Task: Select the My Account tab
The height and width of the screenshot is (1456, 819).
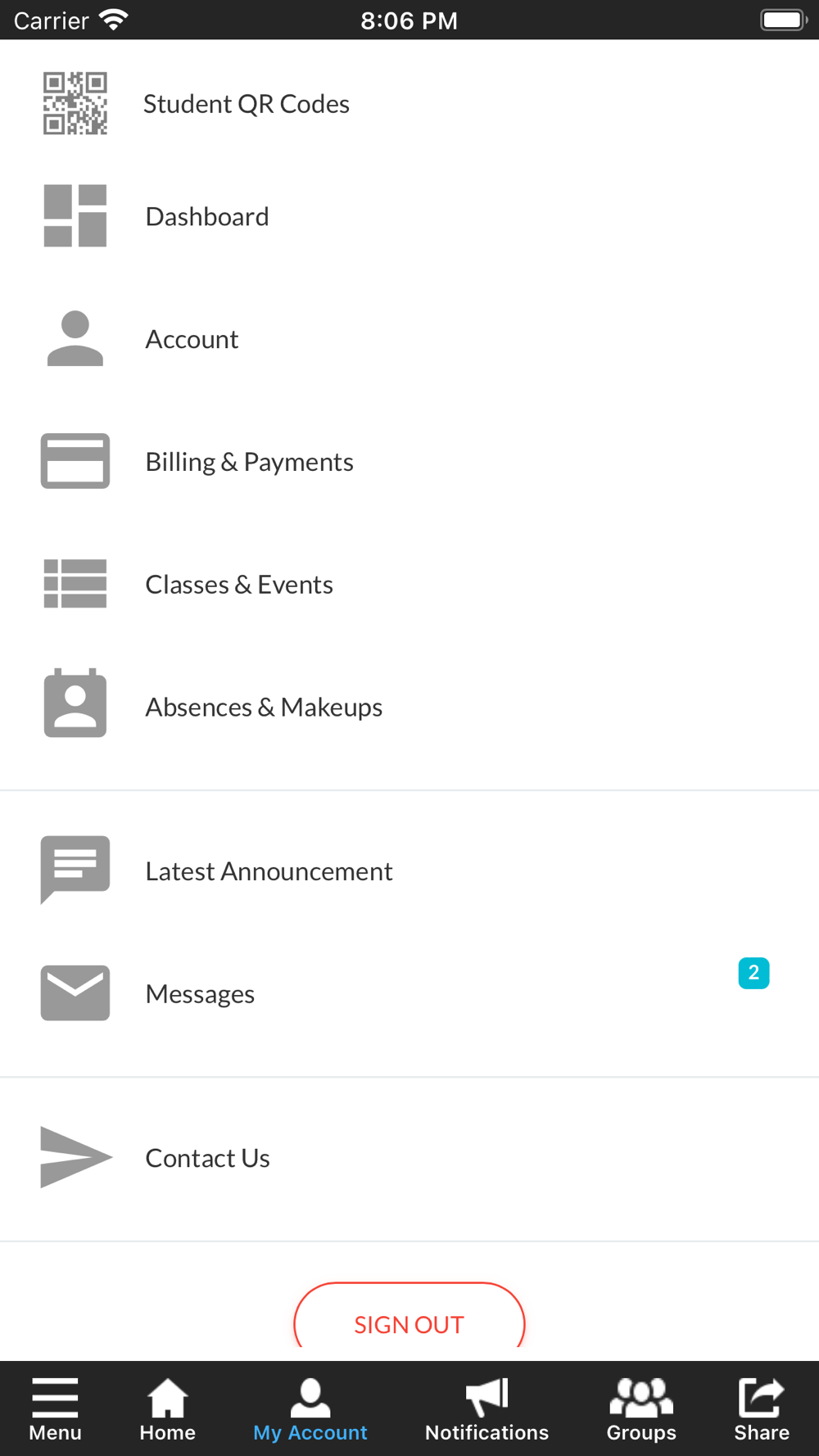Action: point(310,1409)
